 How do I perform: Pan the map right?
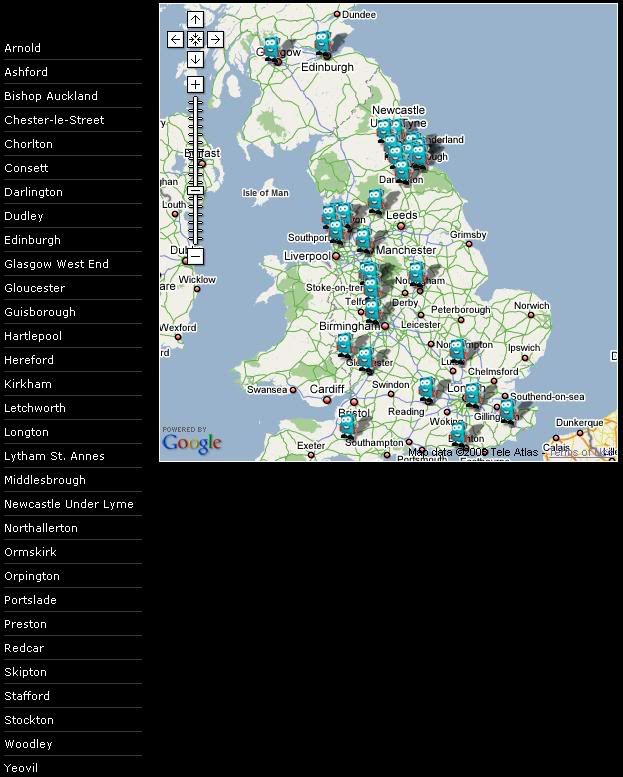pos(215,40)
